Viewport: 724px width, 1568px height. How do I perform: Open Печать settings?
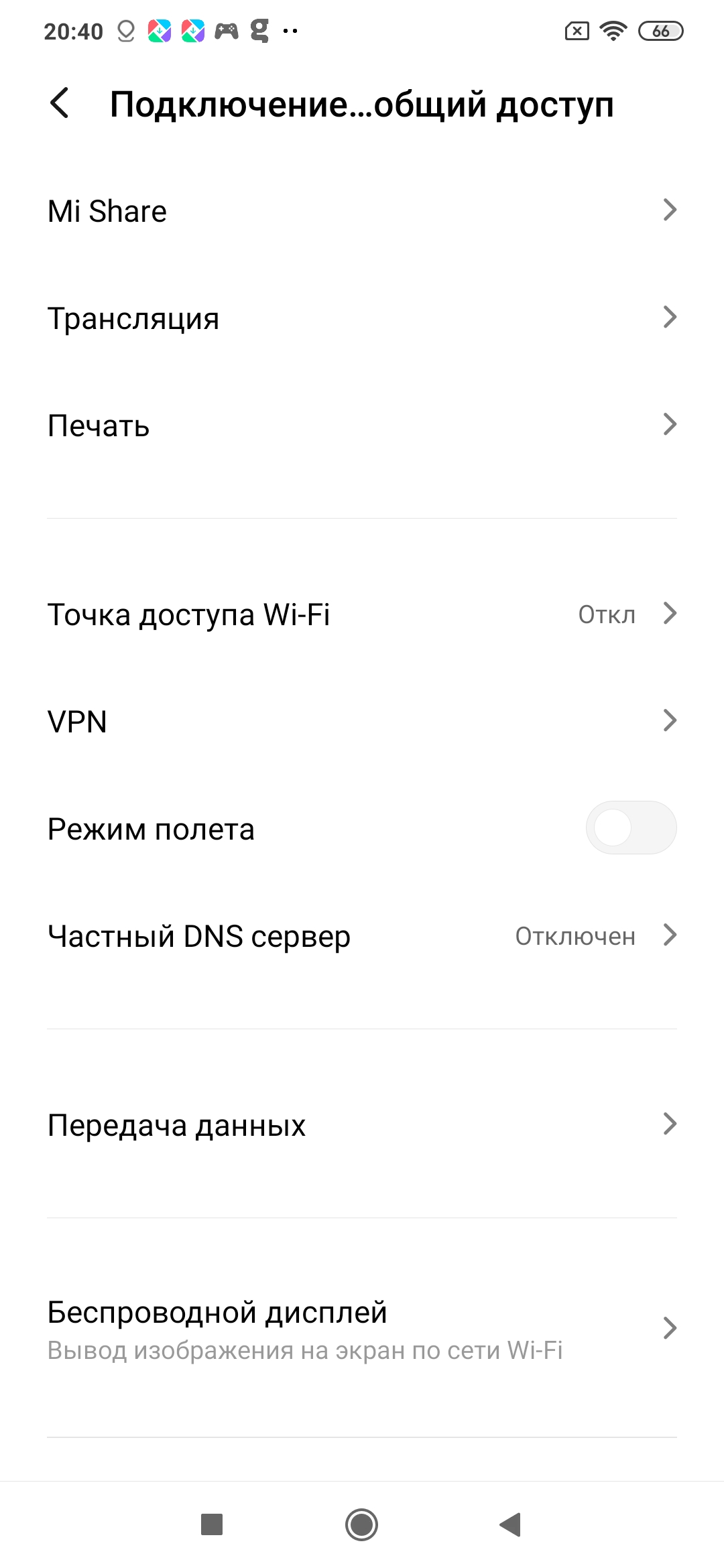pyautogui.click(x=362, y=426)
